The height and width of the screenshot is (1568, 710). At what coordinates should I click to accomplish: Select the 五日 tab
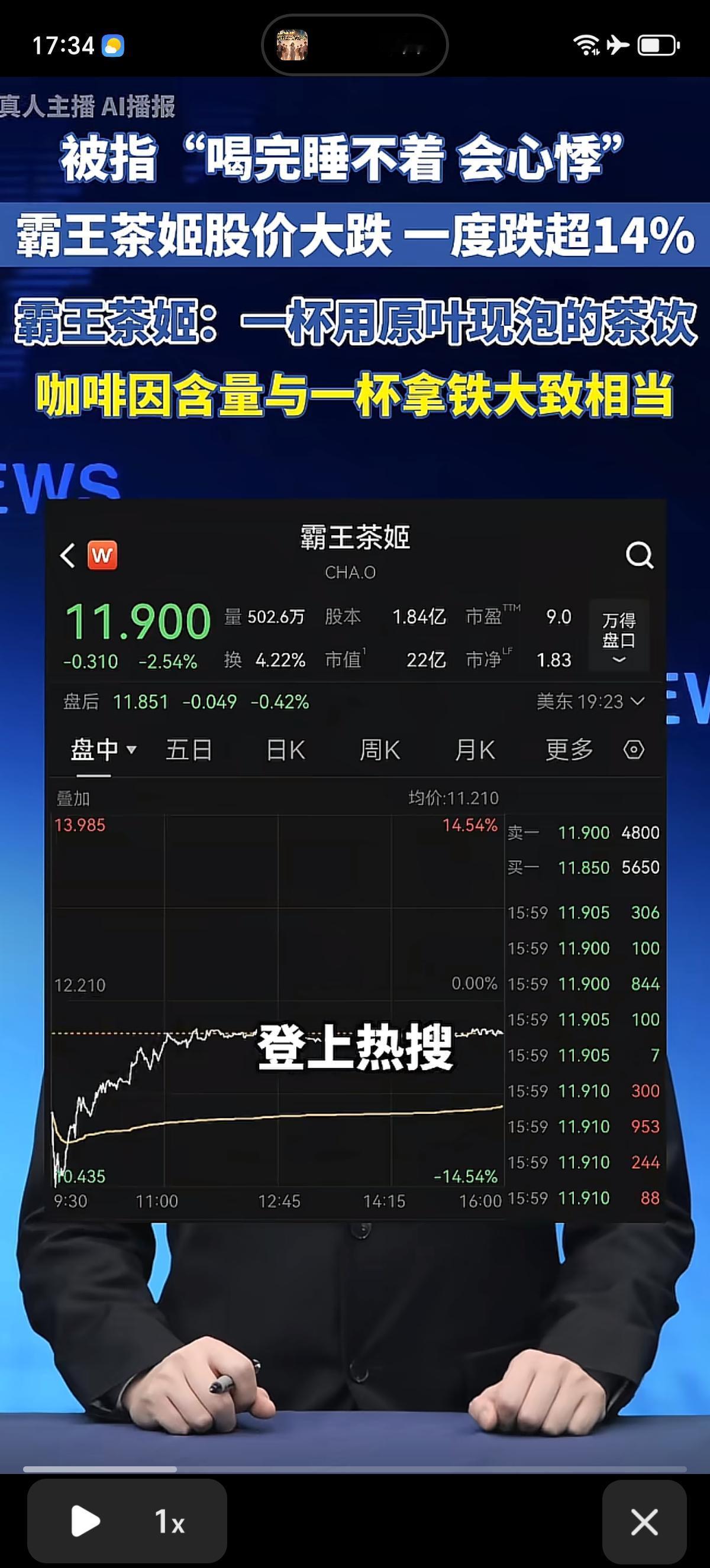(189, 750)
